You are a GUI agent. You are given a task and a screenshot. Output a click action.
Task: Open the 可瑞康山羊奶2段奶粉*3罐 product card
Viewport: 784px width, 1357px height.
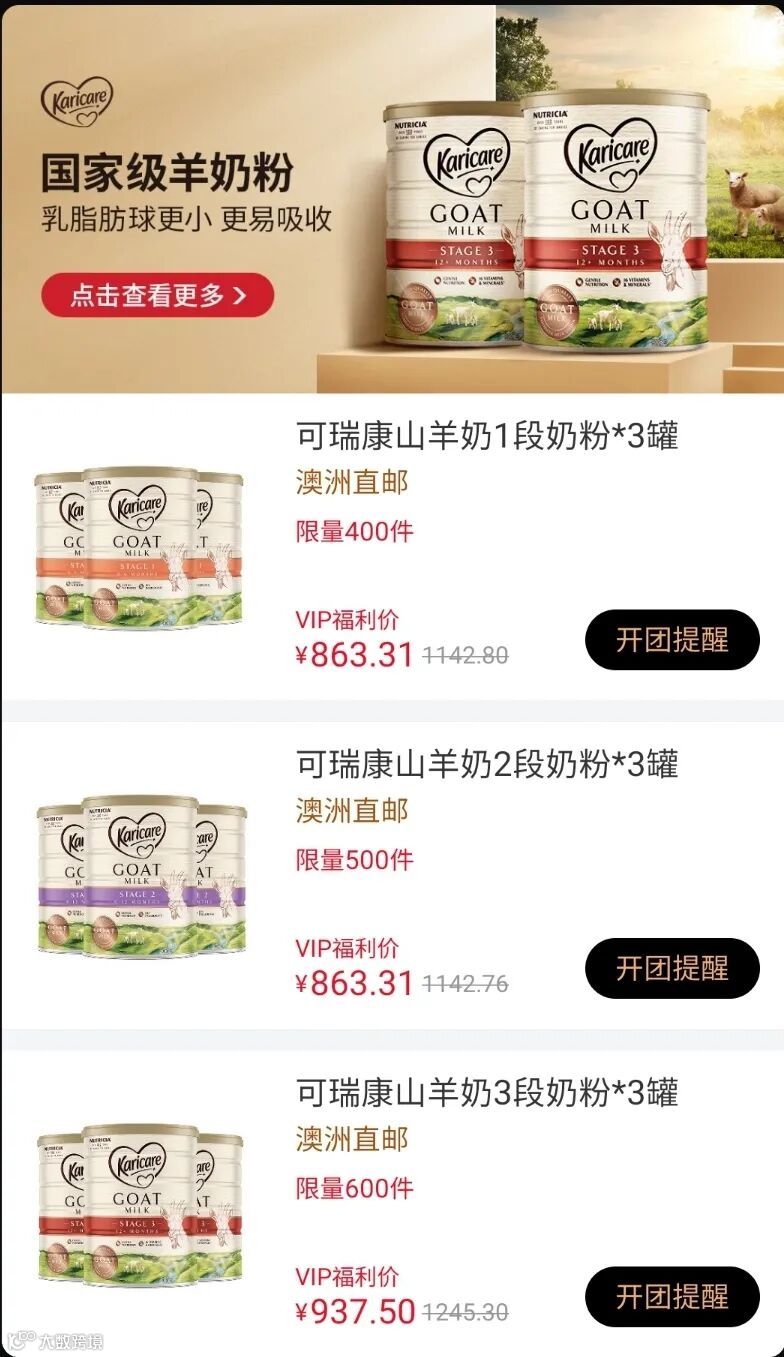pos(487,765)
